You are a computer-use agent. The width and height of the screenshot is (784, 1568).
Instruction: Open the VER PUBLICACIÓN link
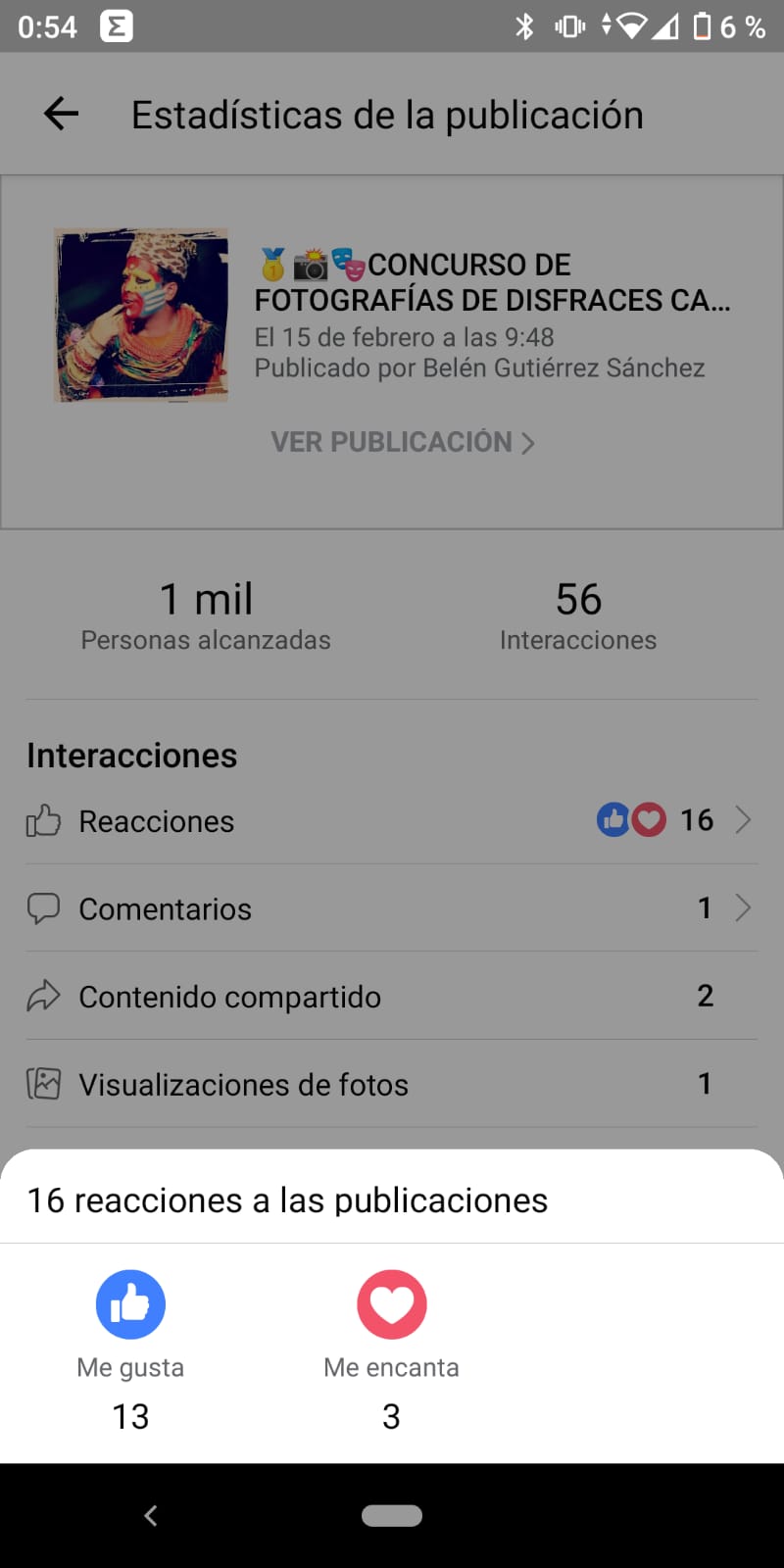coord(402,443)
